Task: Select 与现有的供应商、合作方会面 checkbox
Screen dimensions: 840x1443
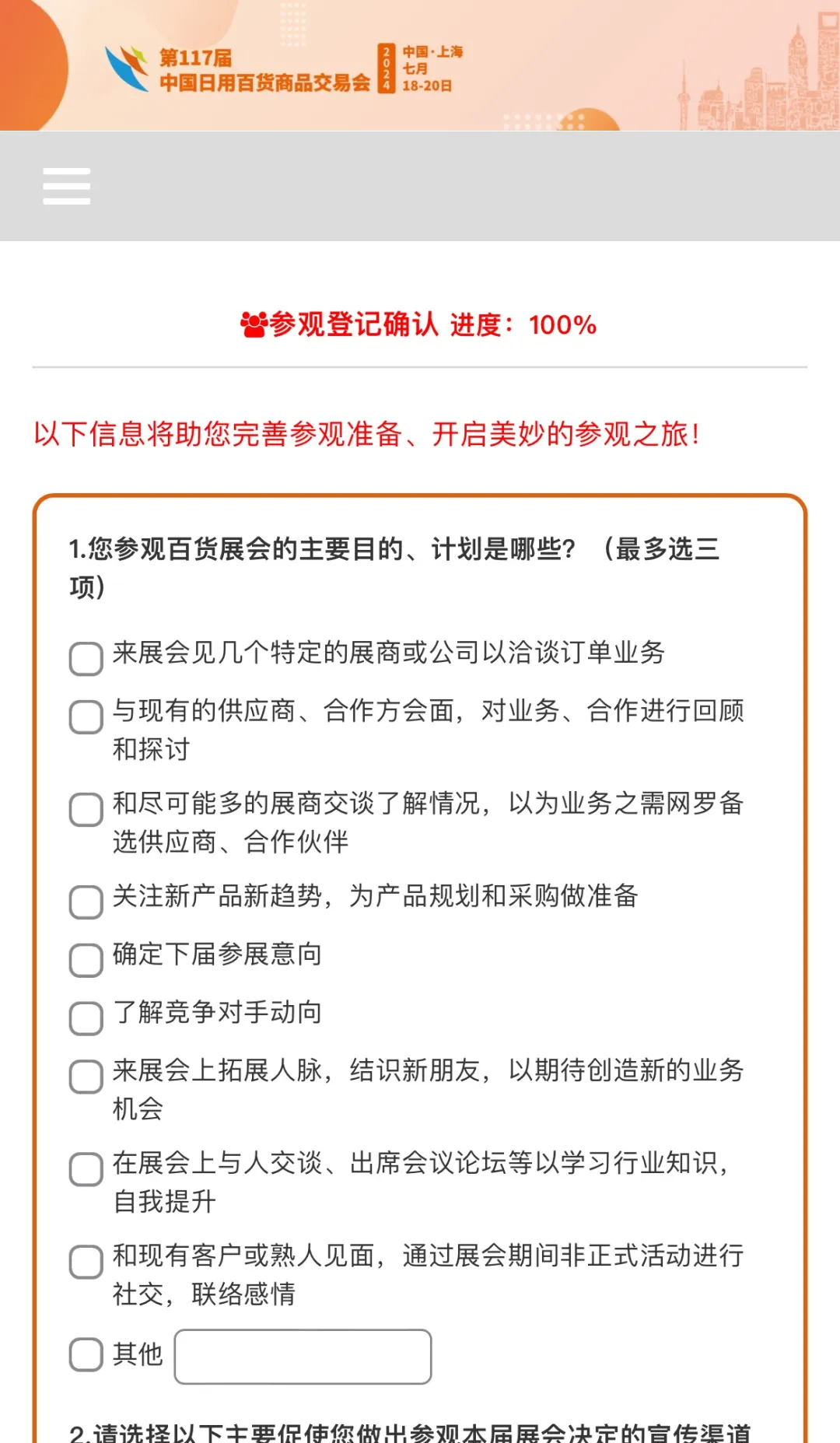Action: (x=86, y=716)
